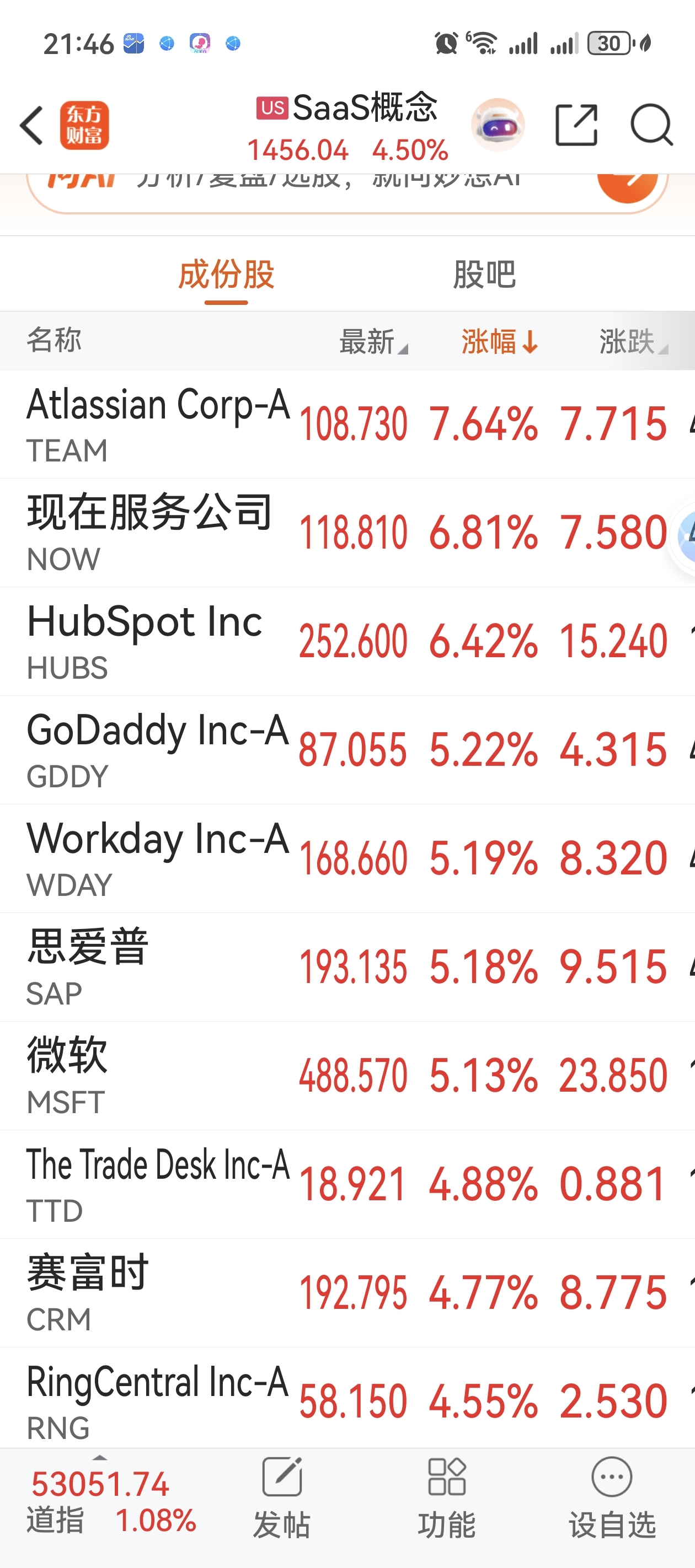The width and height of the screenshot is (695, 1568).
Task: Sort the list by 最新 price
Action: [373, 341]
